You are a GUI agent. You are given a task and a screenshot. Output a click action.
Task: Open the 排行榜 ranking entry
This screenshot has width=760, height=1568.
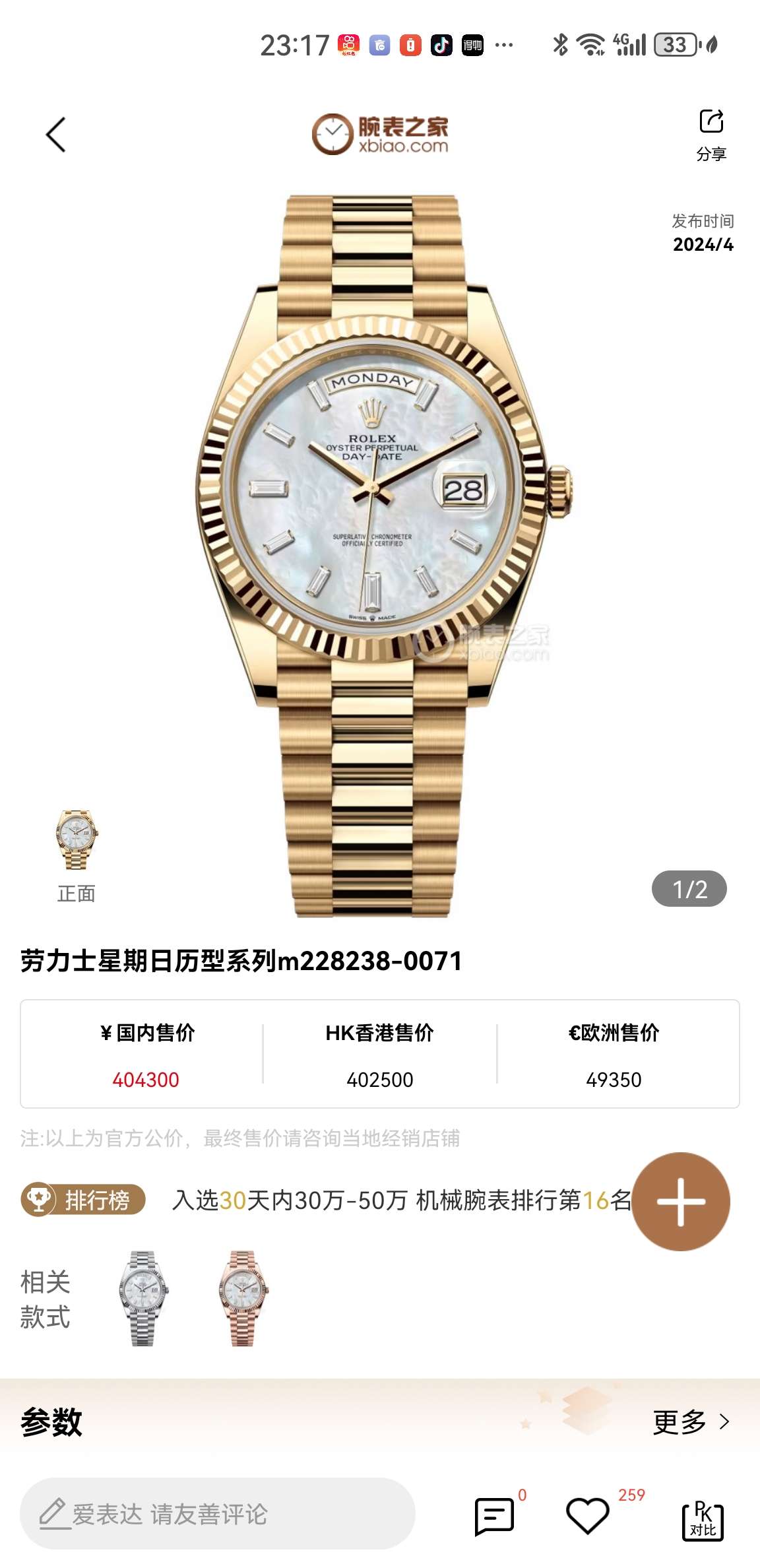[x=84, y=1199]
